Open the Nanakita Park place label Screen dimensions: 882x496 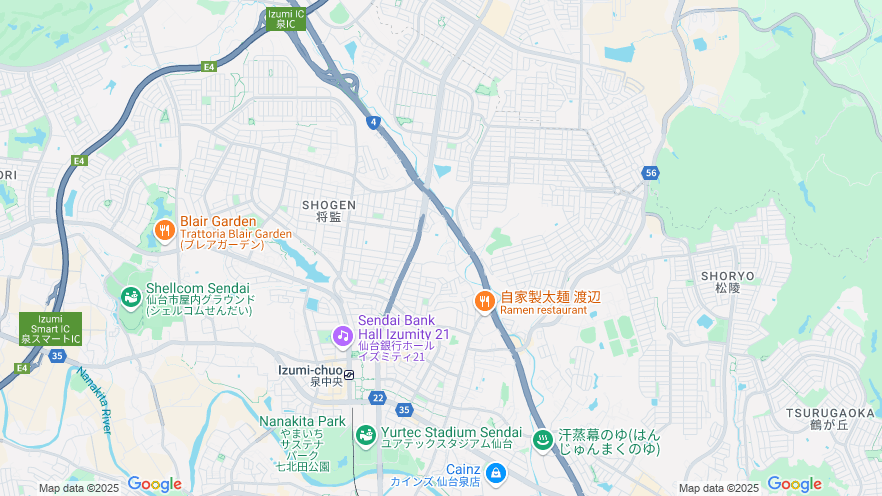pyautogui.click(x=302, y=422)
